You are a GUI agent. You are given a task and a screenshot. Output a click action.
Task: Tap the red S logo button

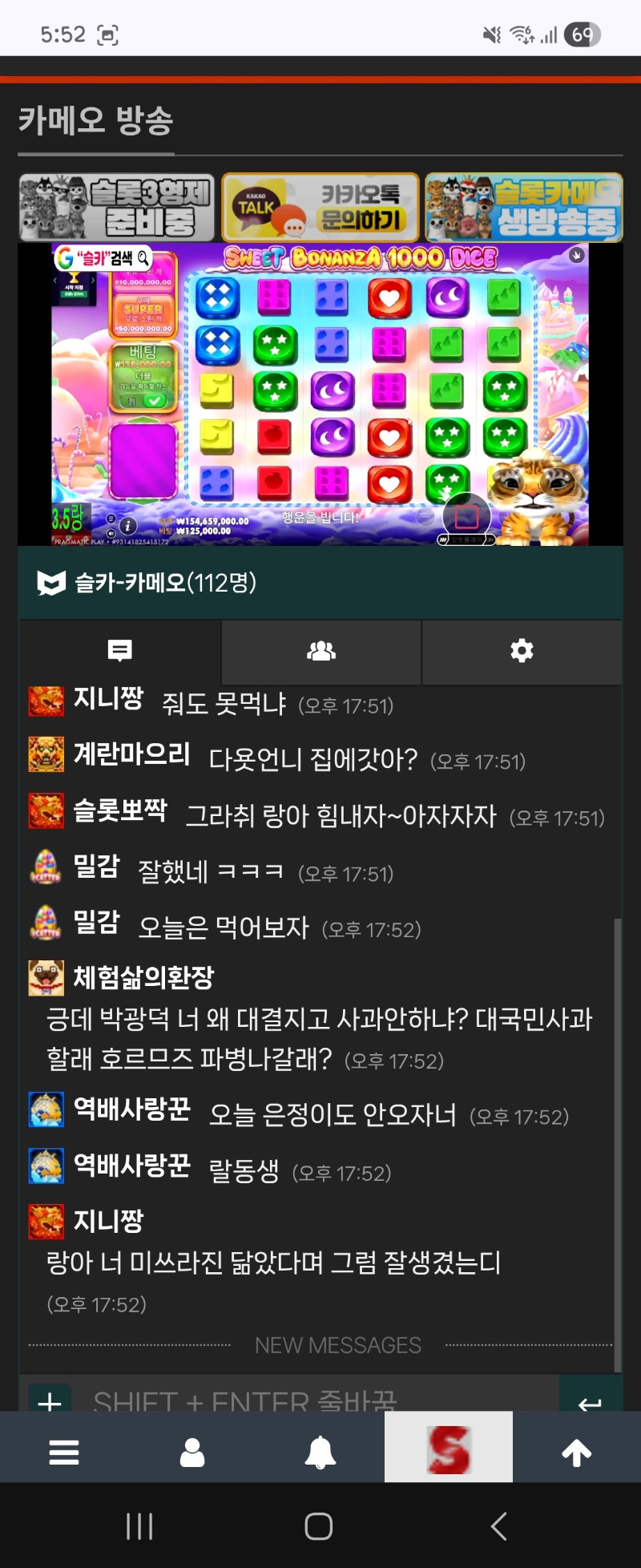click(449, 1450)
